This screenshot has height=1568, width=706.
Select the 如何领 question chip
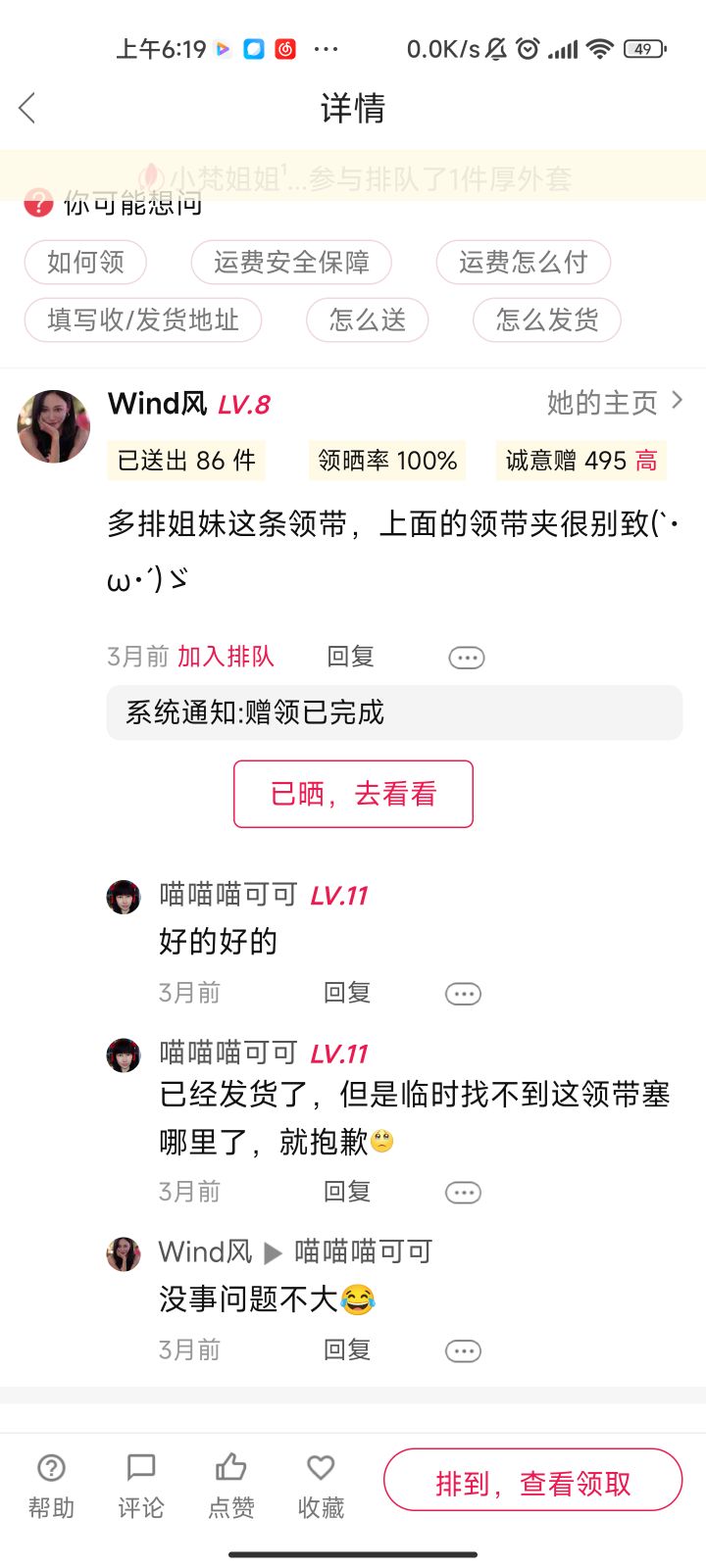85,262
